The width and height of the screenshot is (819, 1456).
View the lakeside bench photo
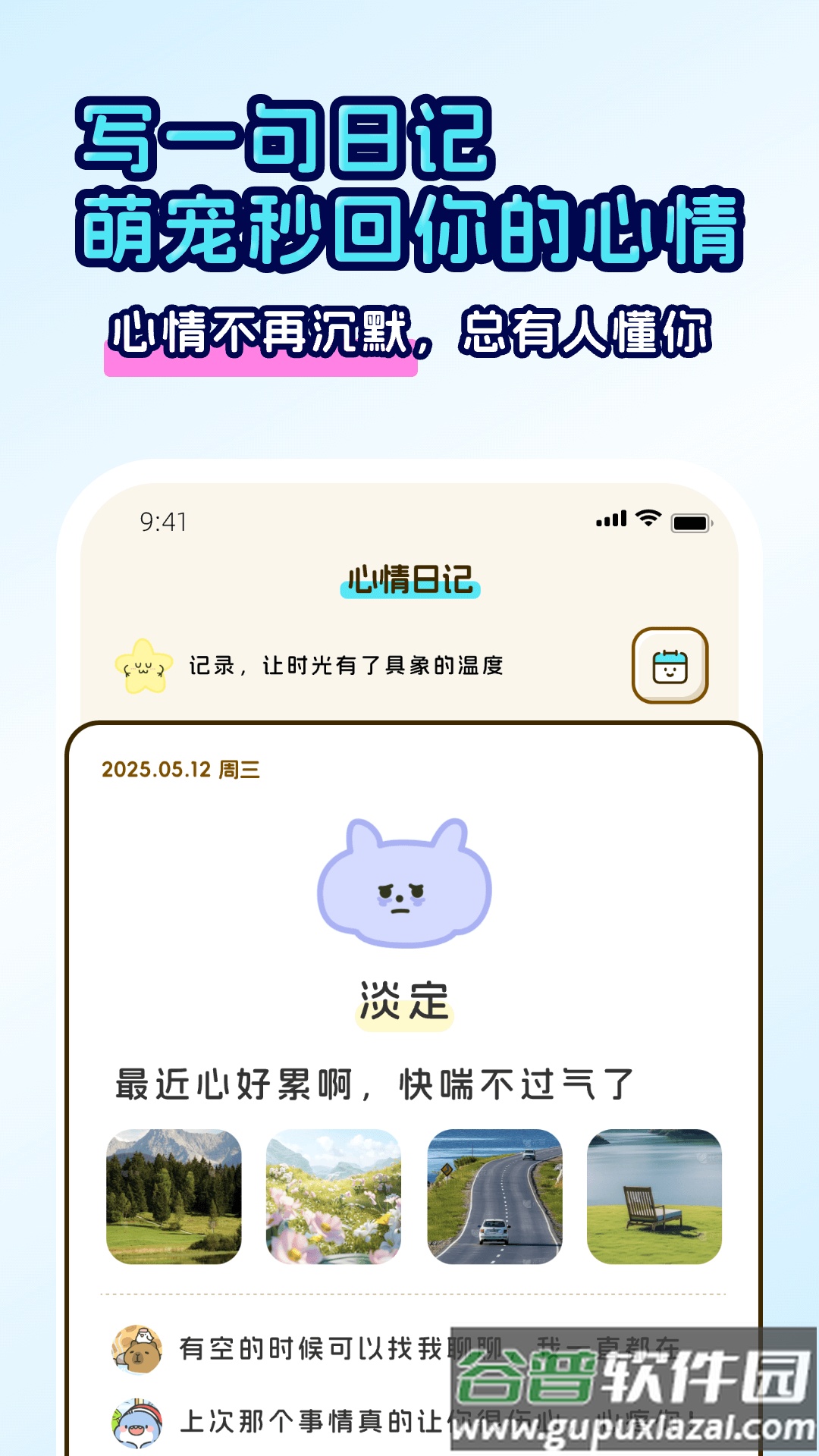pos(652,1198)
